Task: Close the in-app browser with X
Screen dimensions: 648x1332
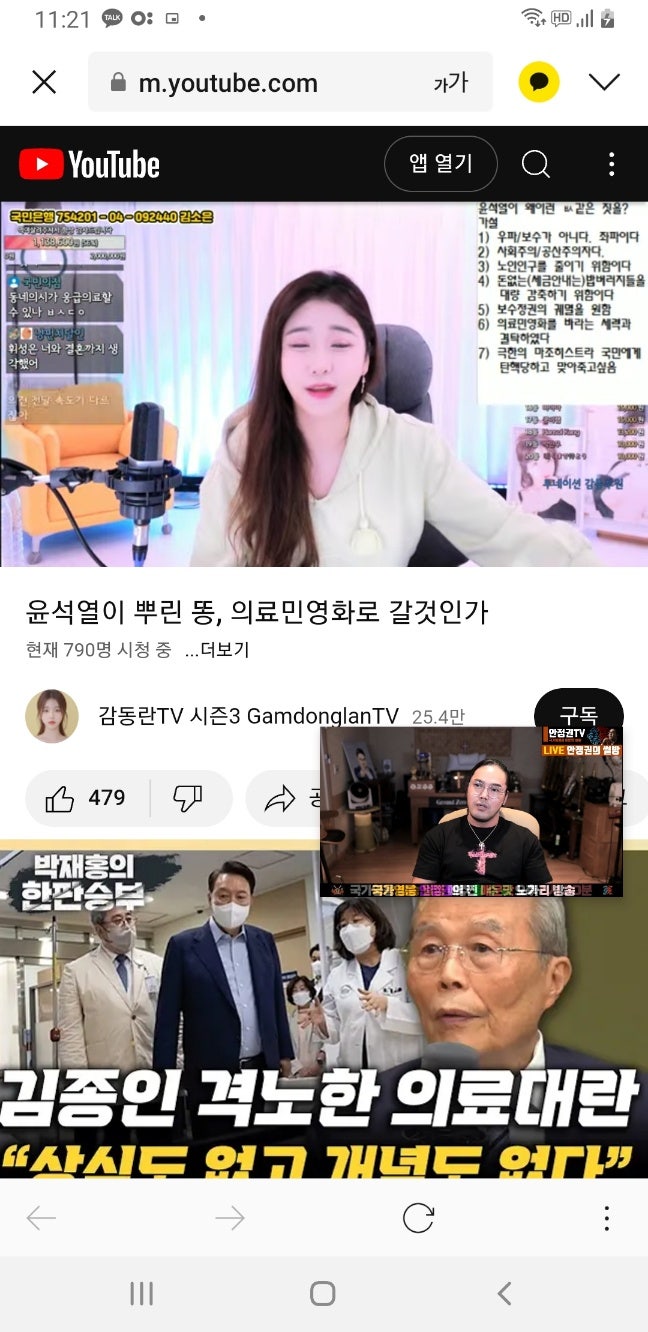Action: click(x=44, y=82)
